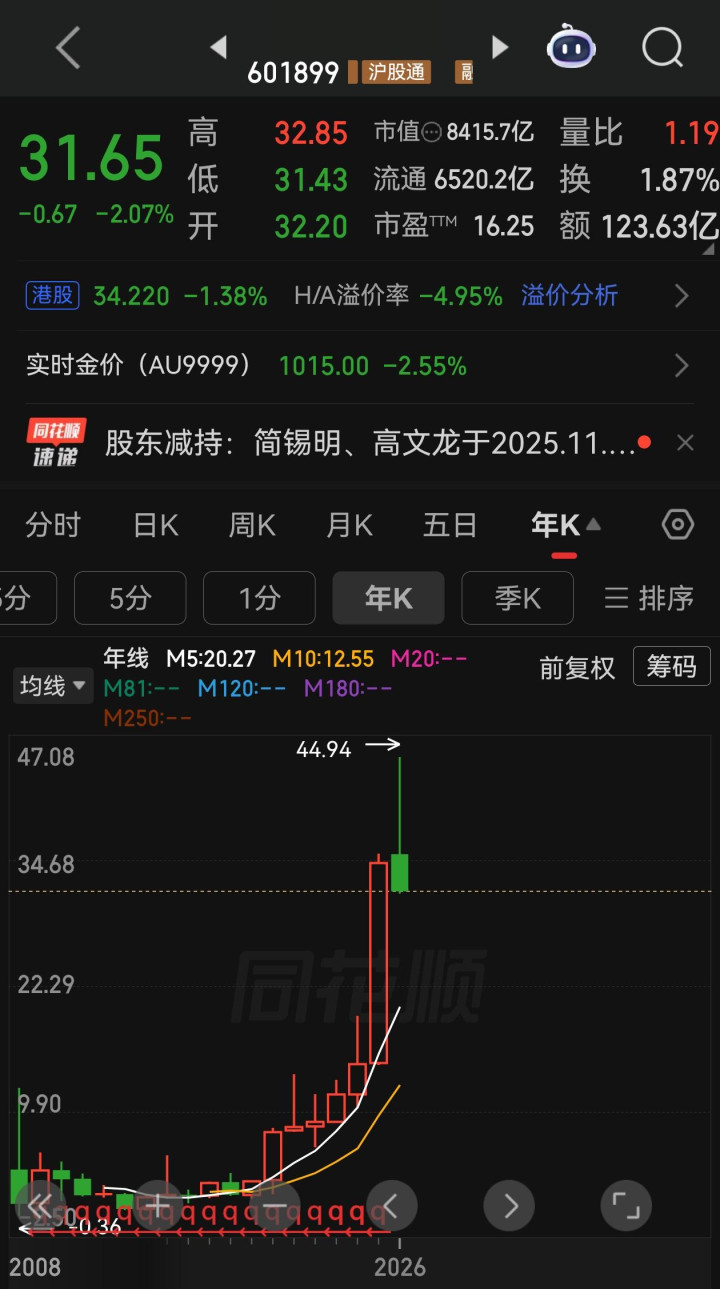Switch to the 五日 tab

click(x=450, y=525)
